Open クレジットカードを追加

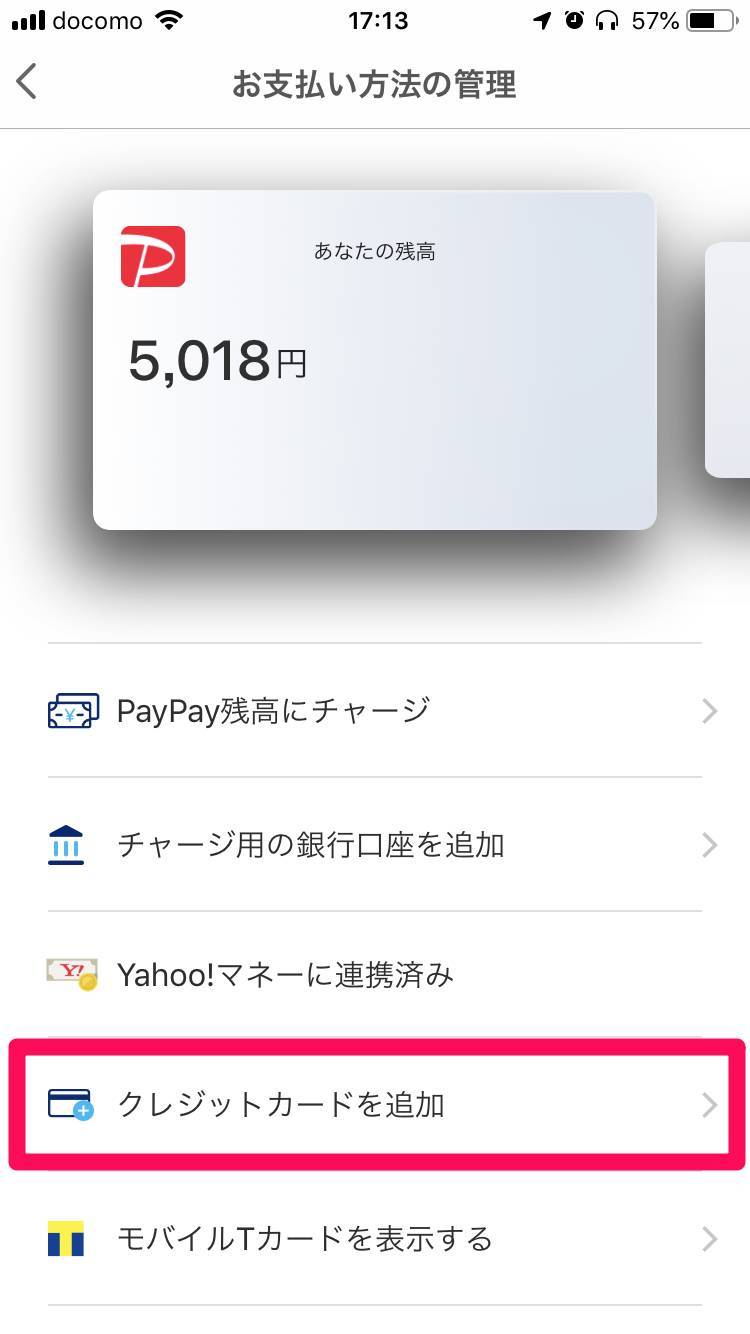pyautogui.click(x=375, y=1105)
